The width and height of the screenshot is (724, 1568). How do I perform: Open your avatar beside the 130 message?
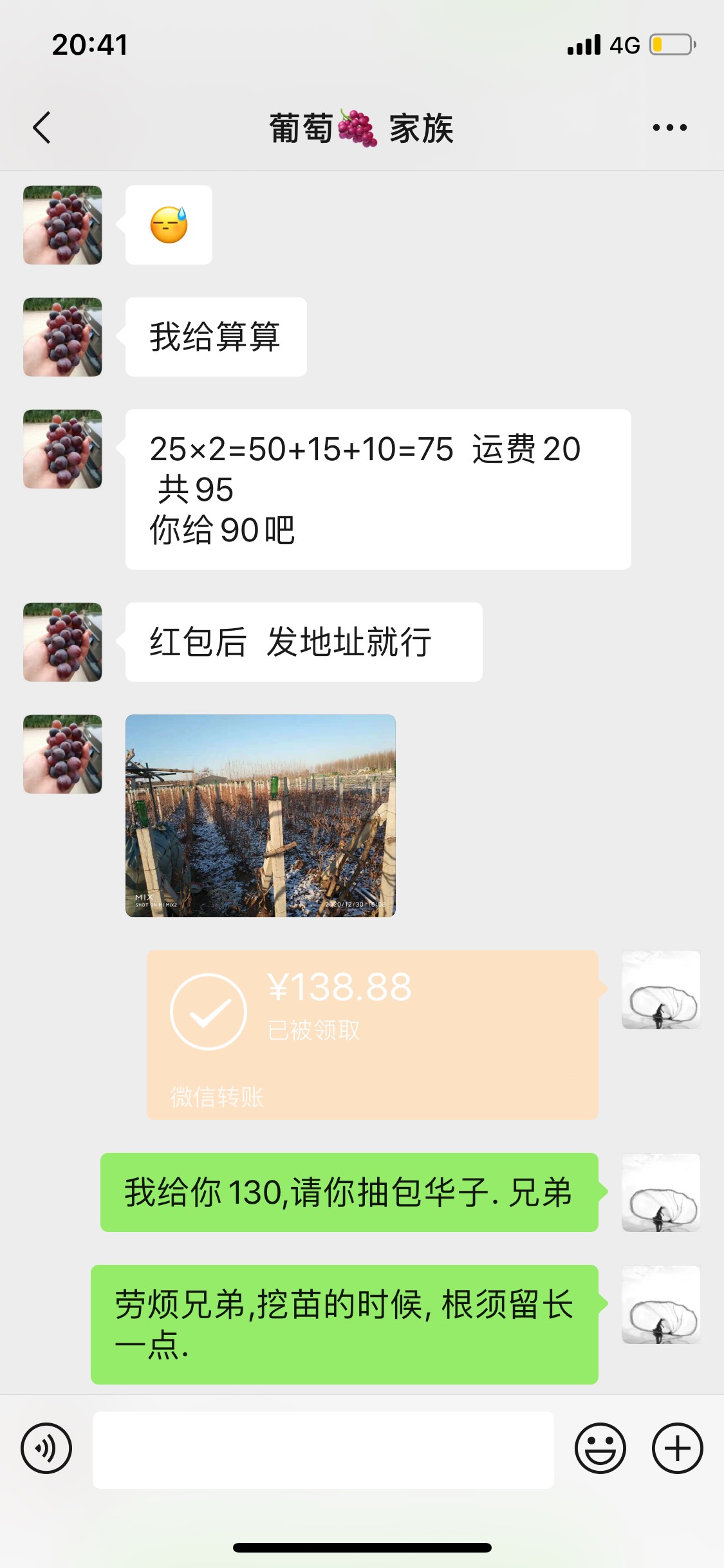click(661, 1193)
